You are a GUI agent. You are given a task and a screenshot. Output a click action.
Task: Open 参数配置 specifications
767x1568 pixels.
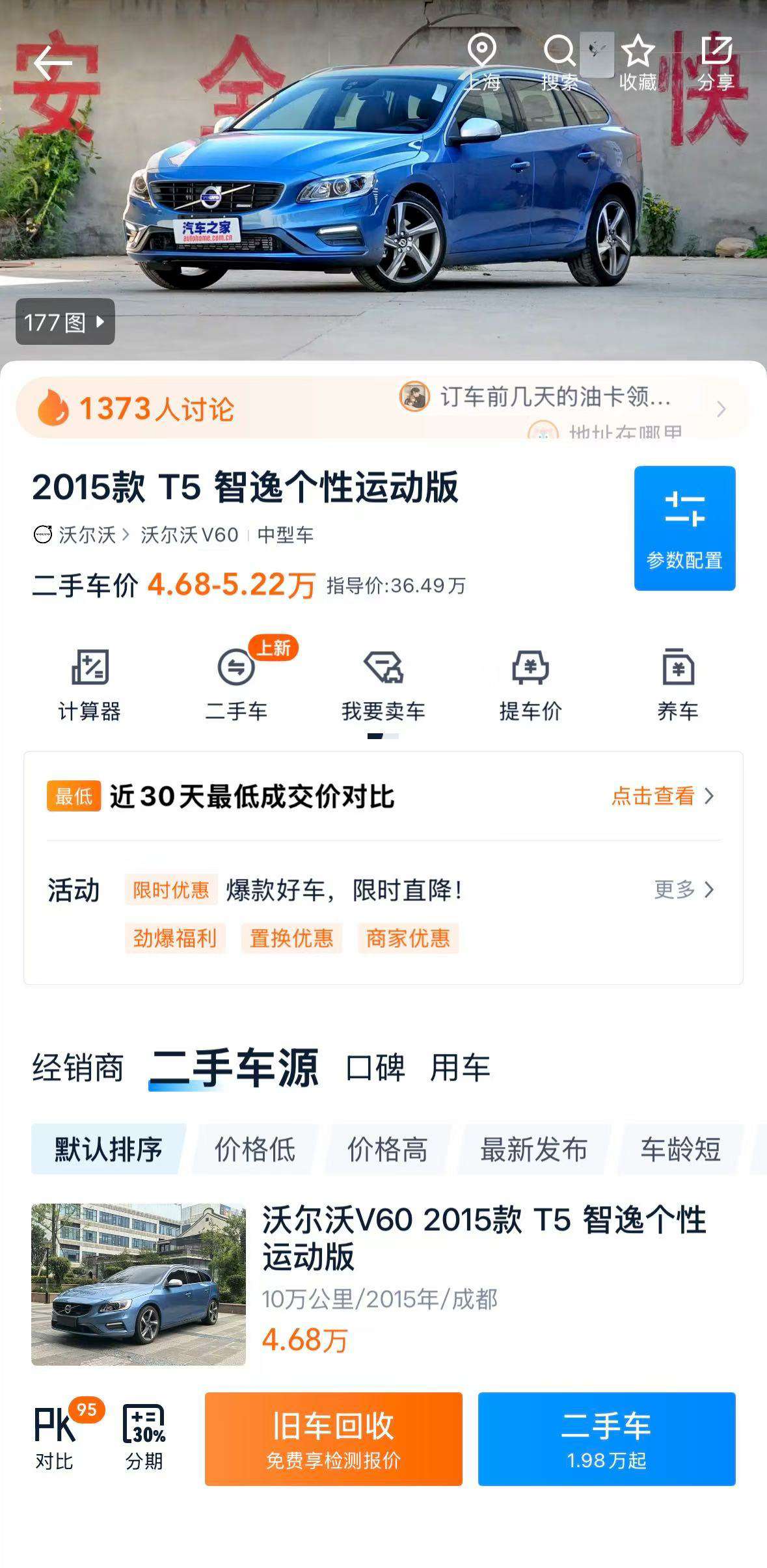684,528
